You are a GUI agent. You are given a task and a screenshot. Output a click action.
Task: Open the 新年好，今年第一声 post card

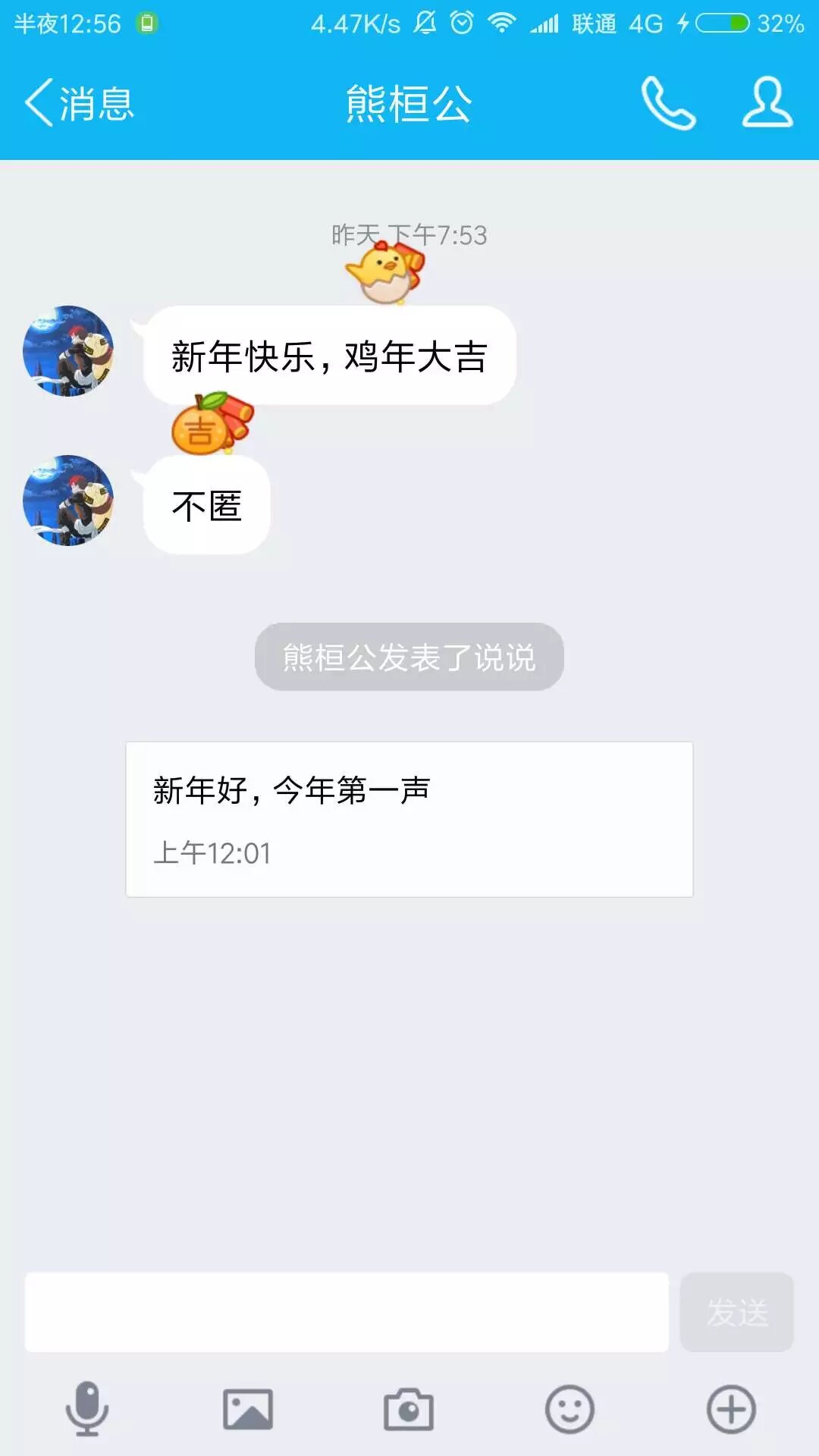(409, 819)
